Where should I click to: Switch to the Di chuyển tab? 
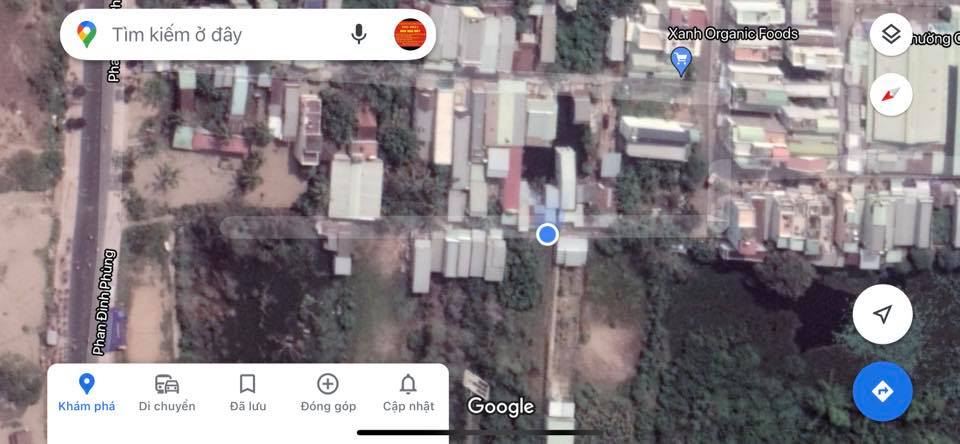[x=167, y=392]
